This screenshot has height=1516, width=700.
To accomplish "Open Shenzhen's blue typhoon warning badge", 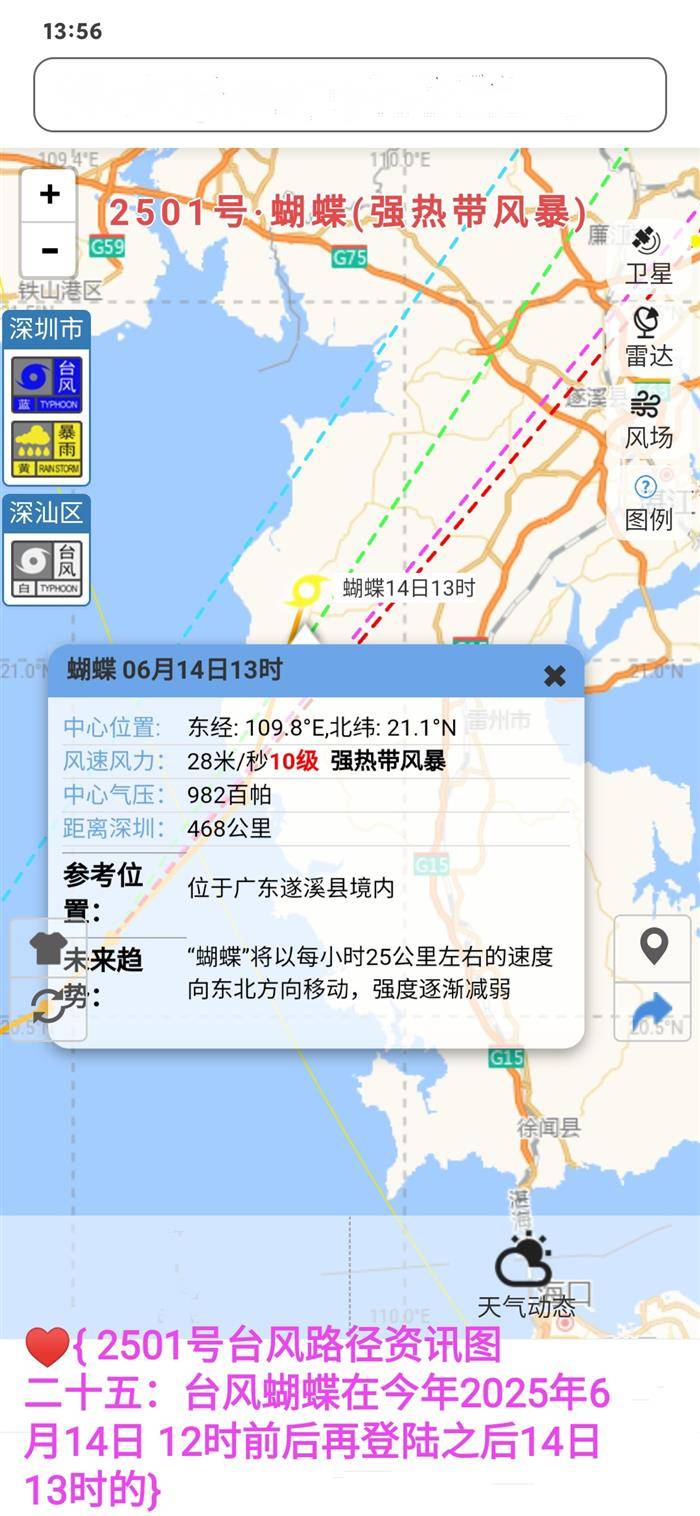I will (x=47, y=385).
